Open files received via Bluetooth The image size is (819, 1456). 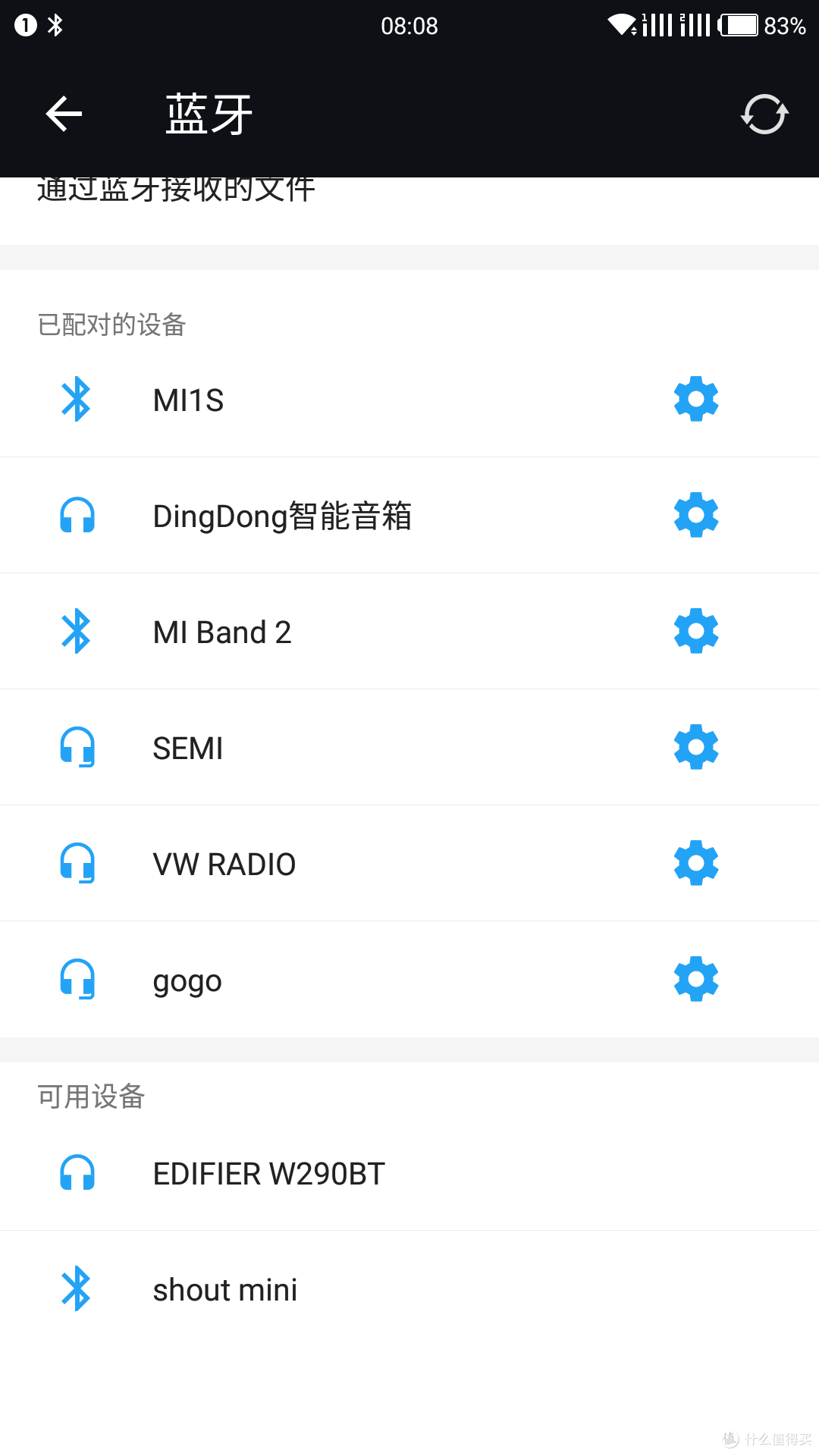409,211
